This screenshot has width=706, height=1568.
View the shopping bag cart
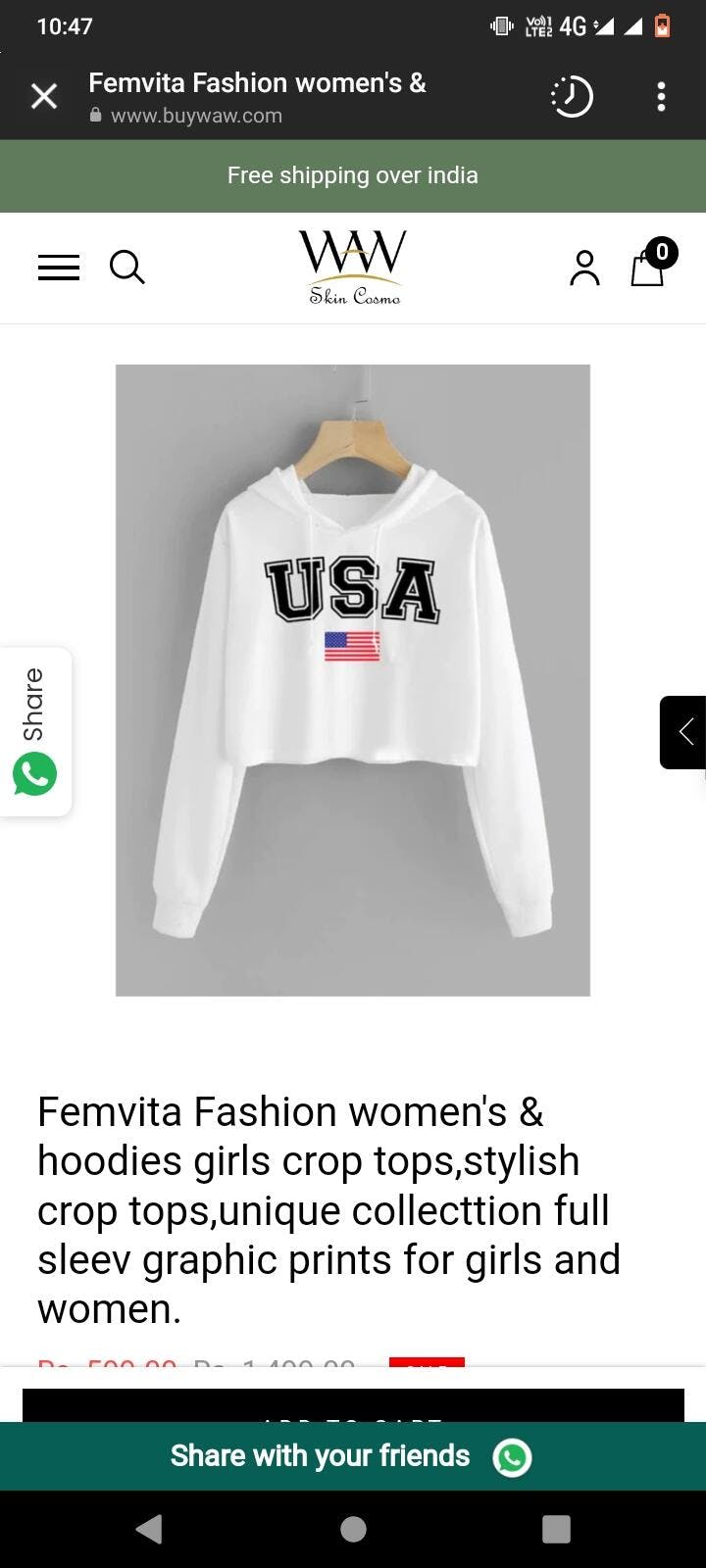(649, 265)
